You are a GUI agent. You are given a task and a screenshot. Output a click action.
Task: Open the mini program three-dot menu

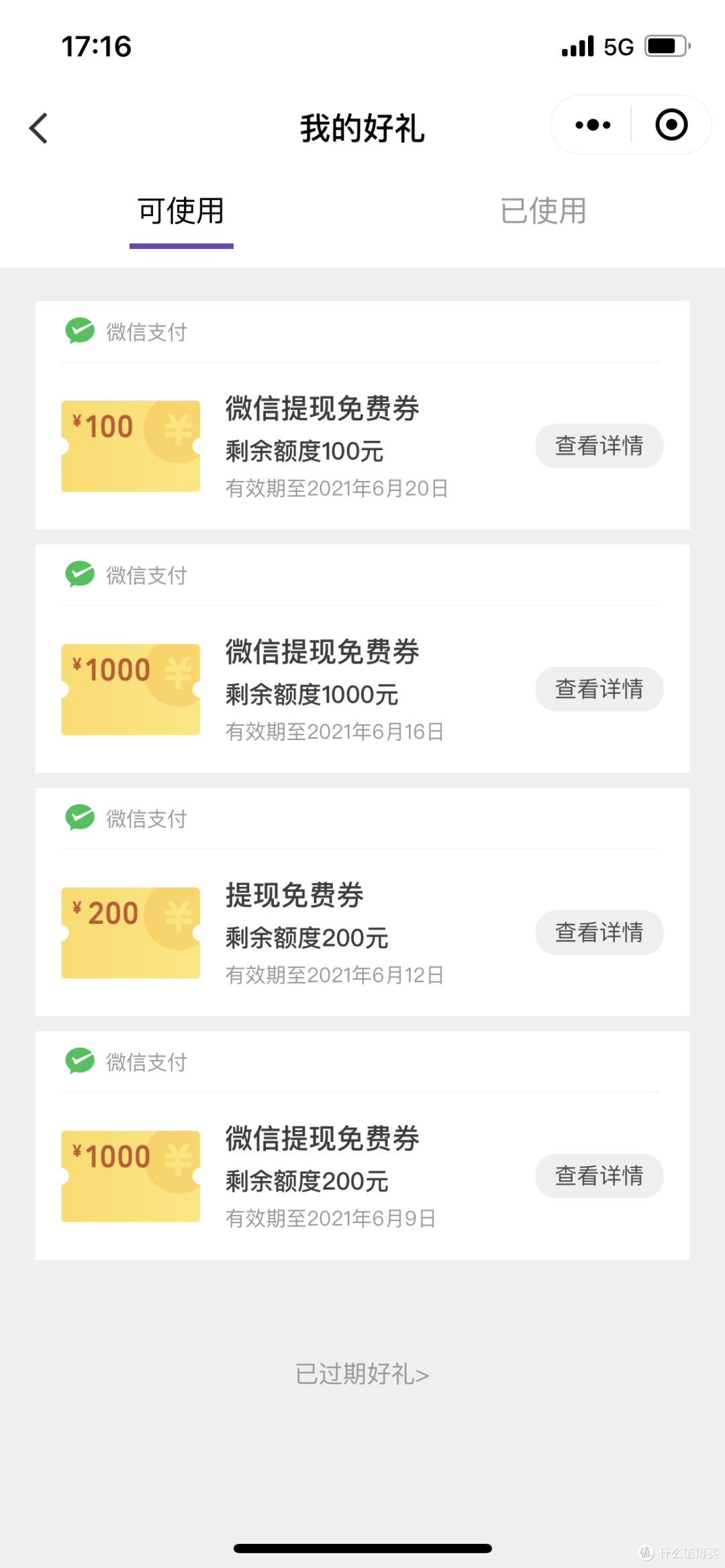[x=593, y=125]
